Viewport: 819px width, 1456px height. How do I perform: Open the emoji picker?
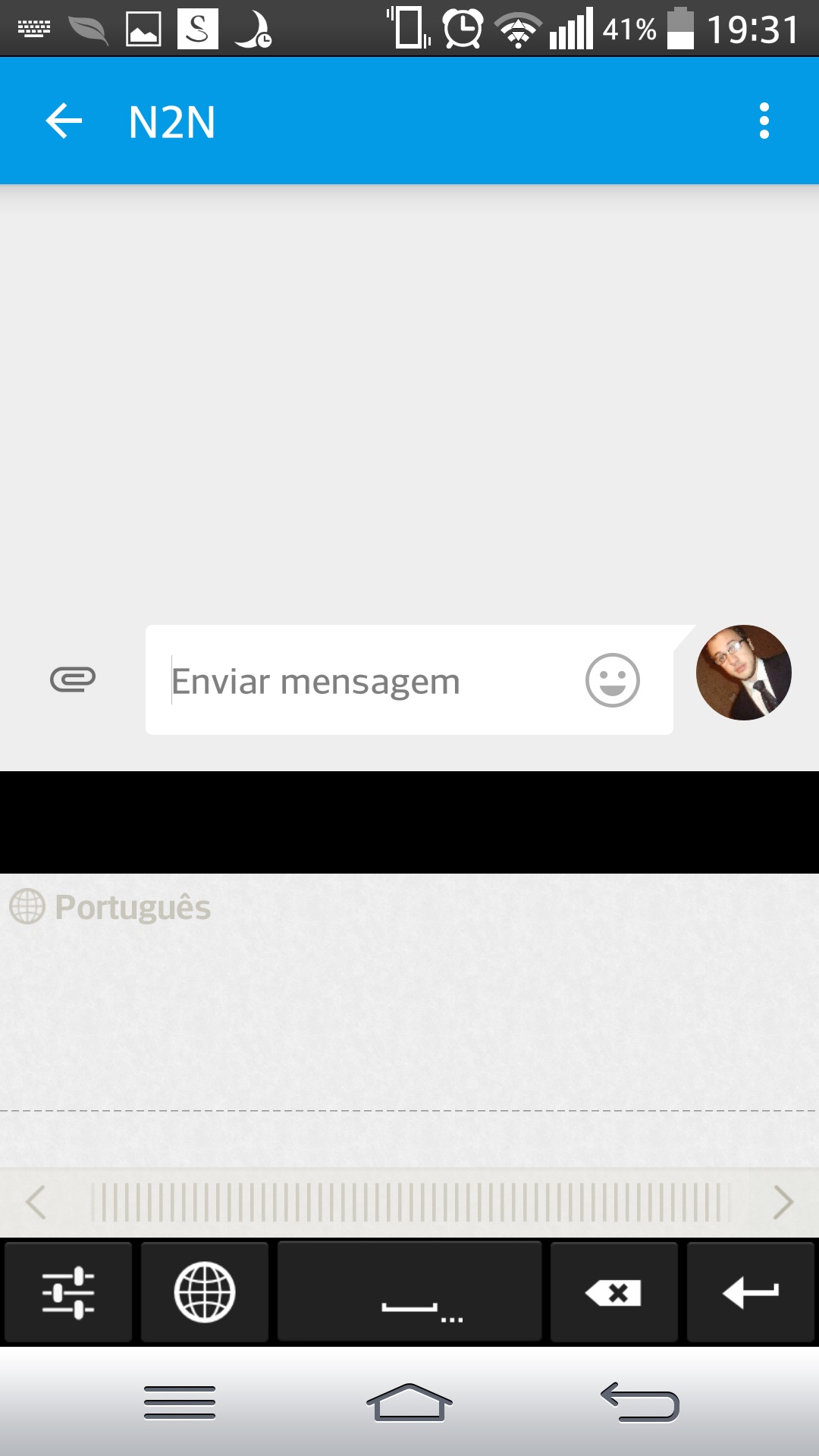612,680
